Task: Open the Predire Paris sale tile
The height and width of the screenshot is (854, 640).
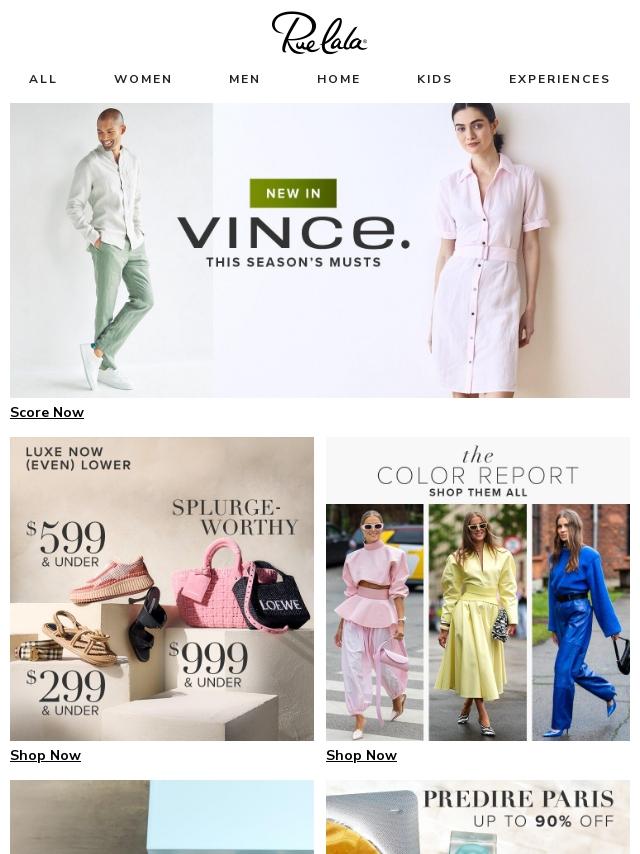Action: (x=478, y=817)
